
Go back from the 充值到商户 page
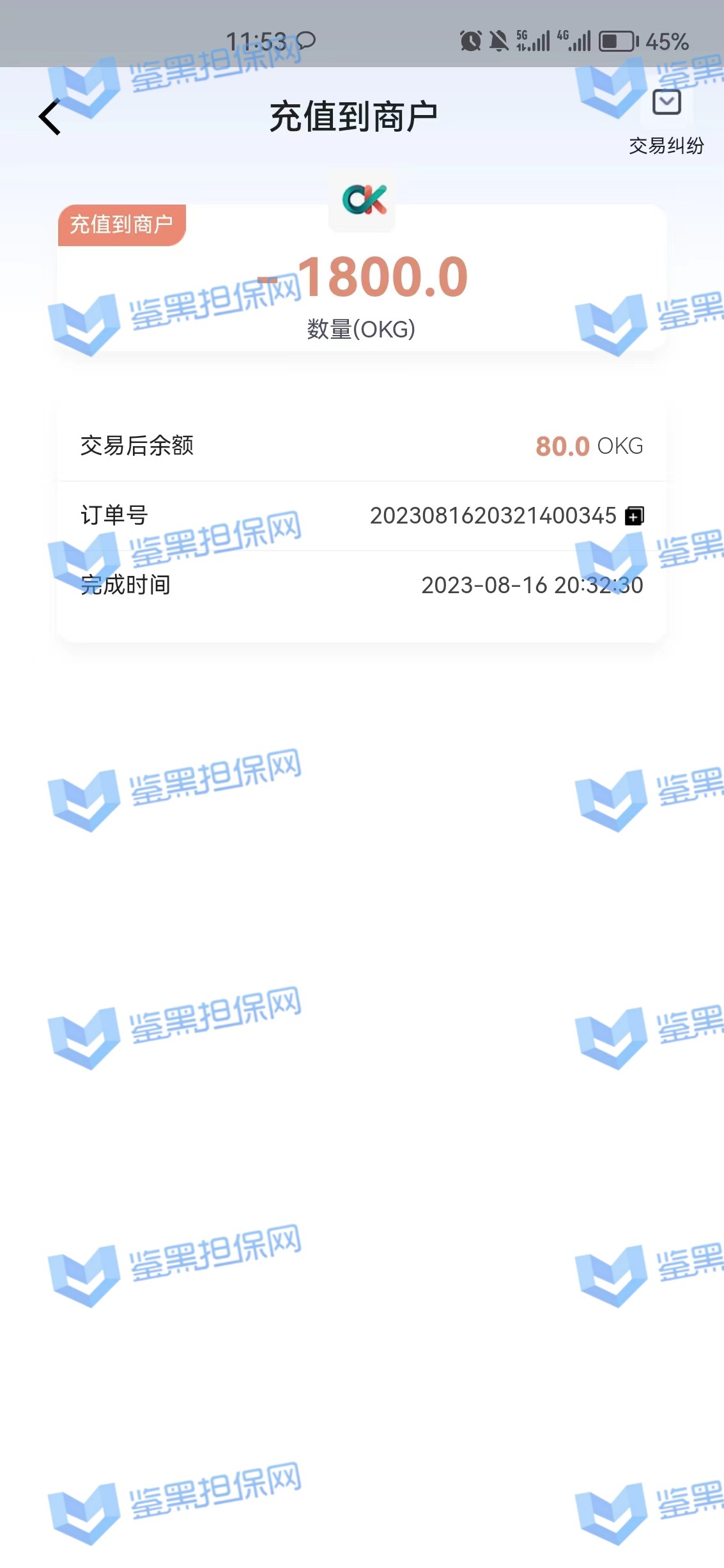click(x=50, y=117)
